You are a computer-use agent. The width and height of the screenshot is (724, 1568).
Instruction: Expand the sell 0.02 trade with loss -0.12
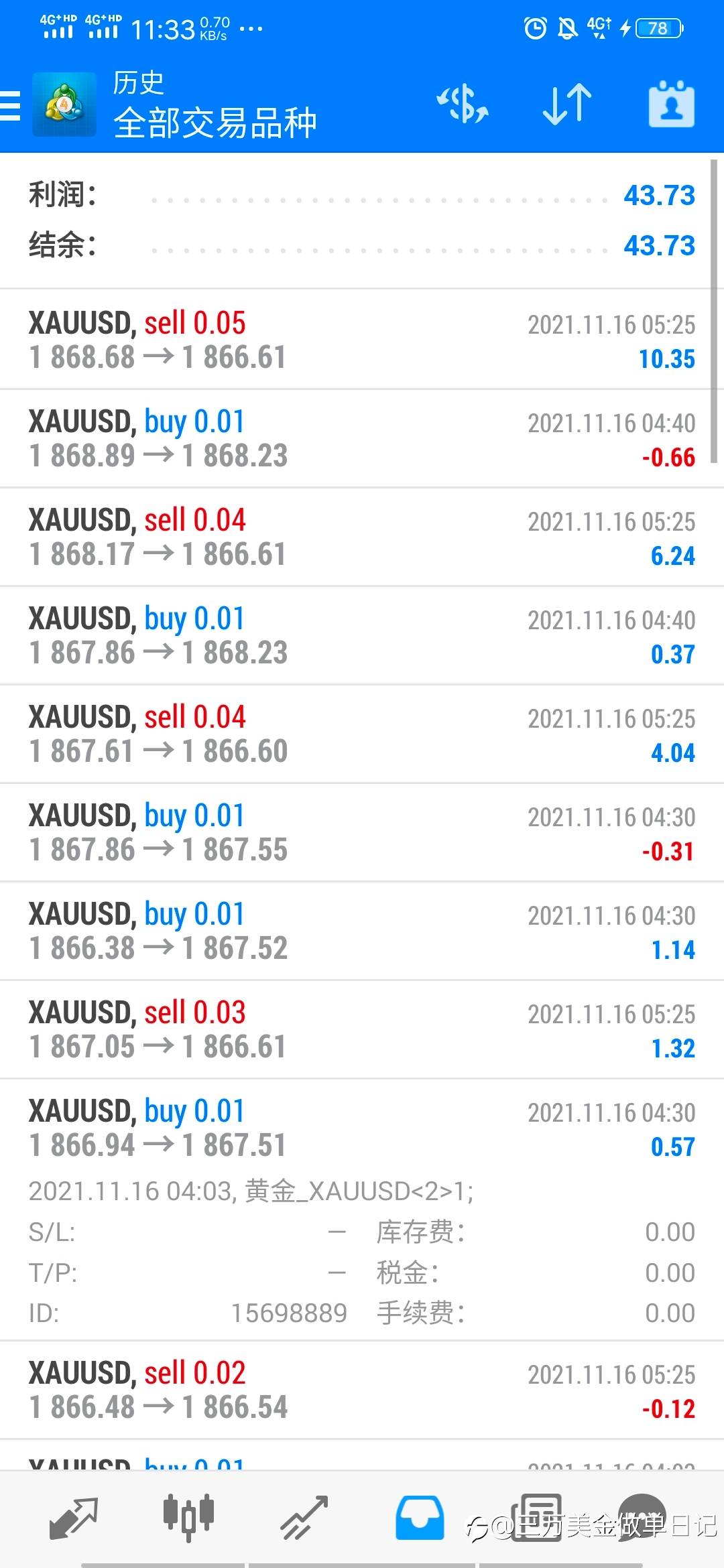click(x=362, y=1390)
